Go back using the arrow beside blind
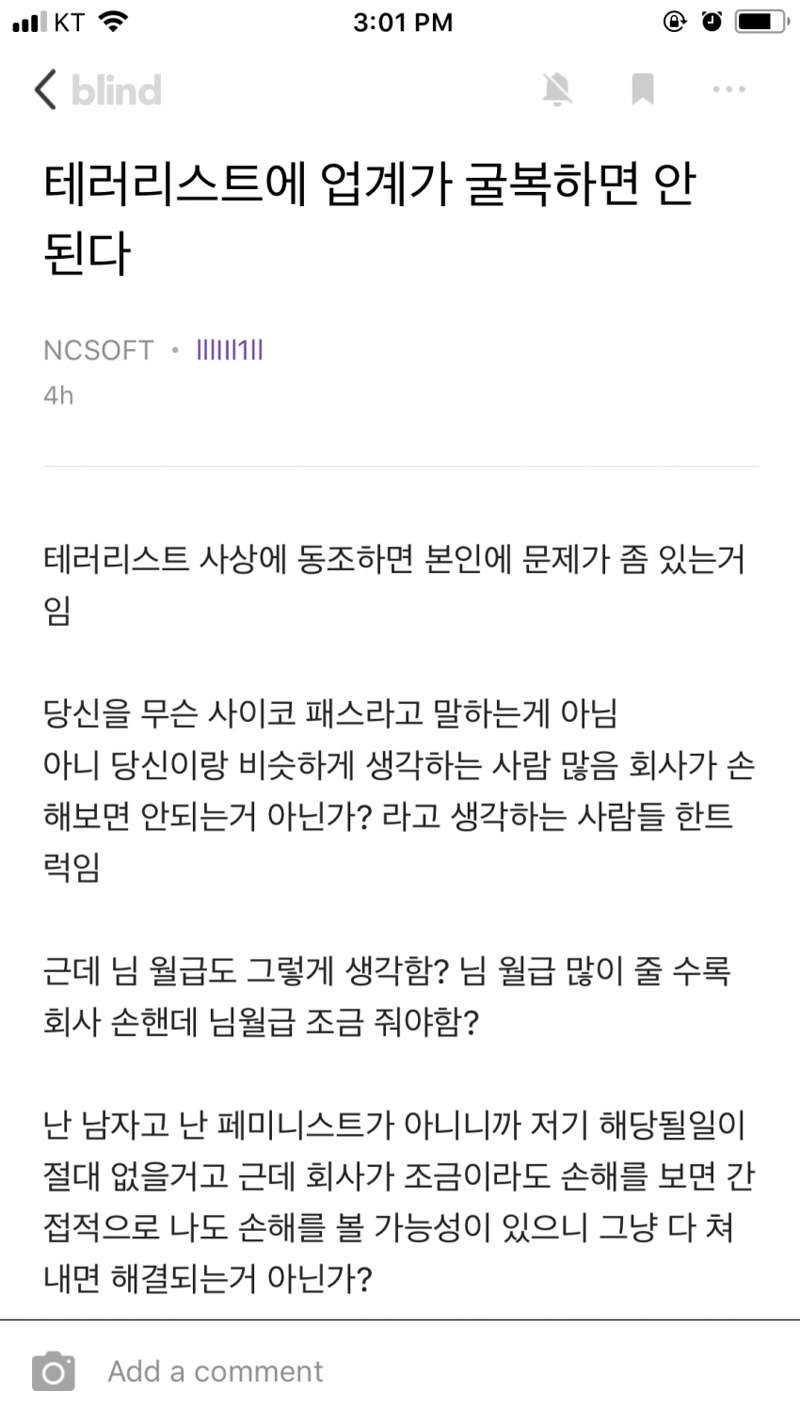Screen dimensions: 800x1423 pyautogui.click(x=46, y=90)
